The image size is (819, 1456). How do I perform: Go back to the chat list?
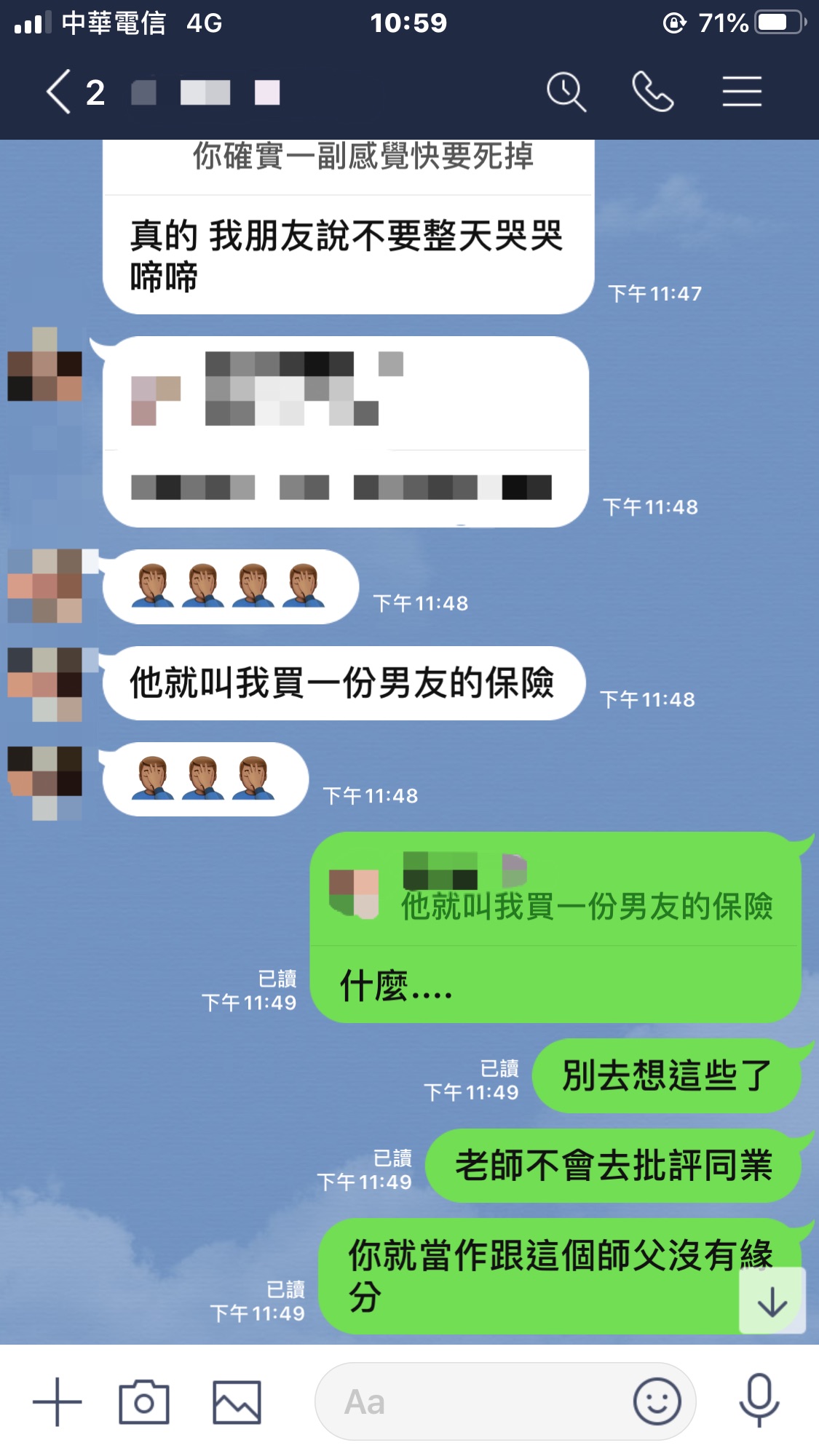click(x=60, y=92)
